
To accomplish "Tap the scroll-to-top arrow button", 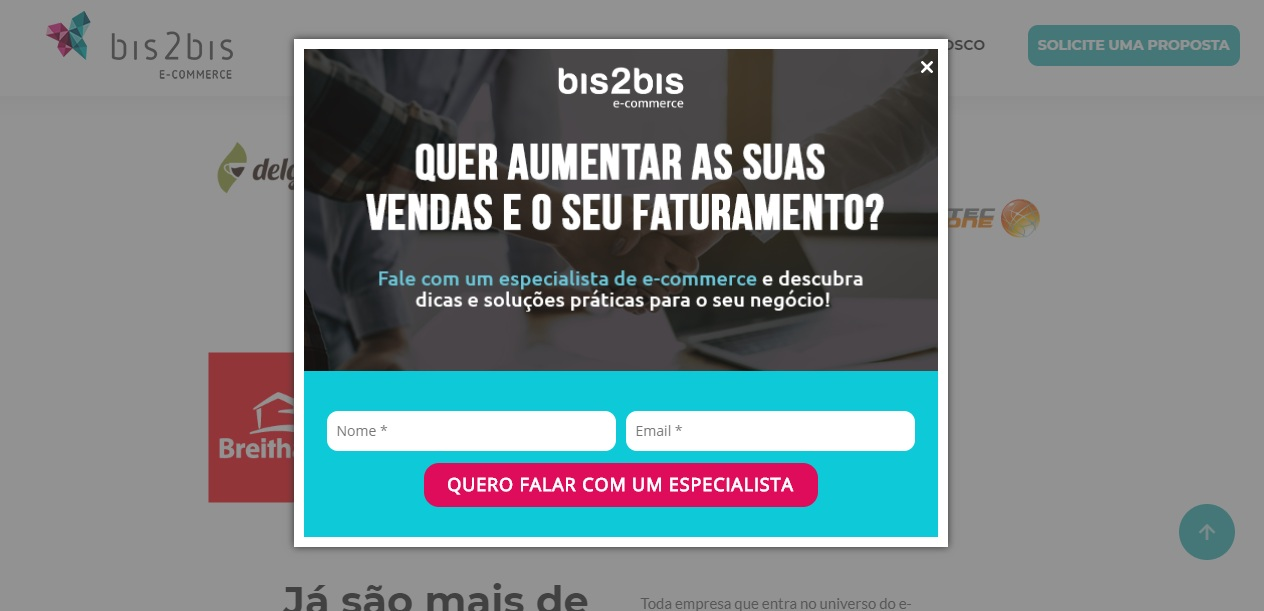I will tap(1206, 532).
